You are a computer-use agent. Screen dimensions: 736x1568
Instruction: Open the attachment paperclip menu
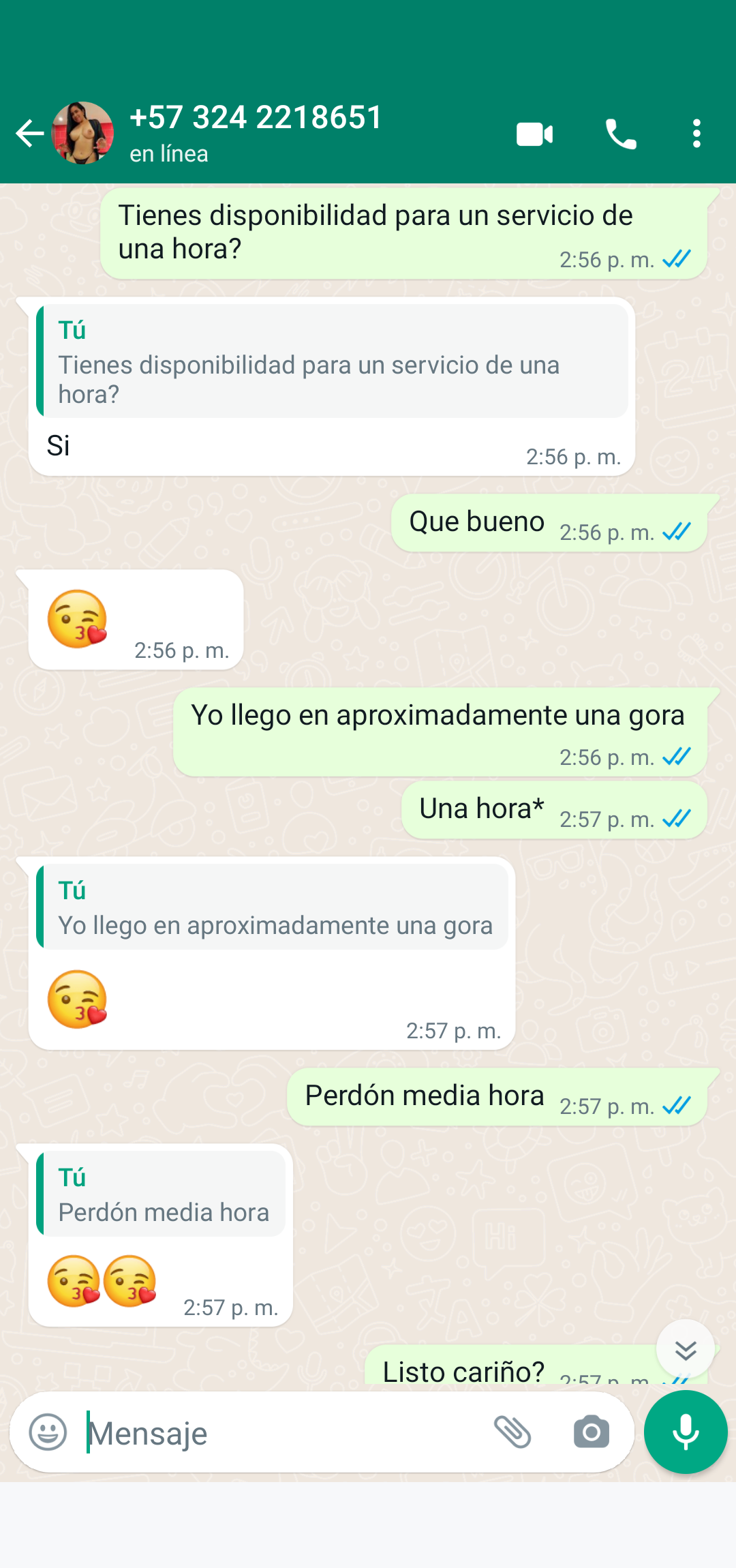[512, 1432]
